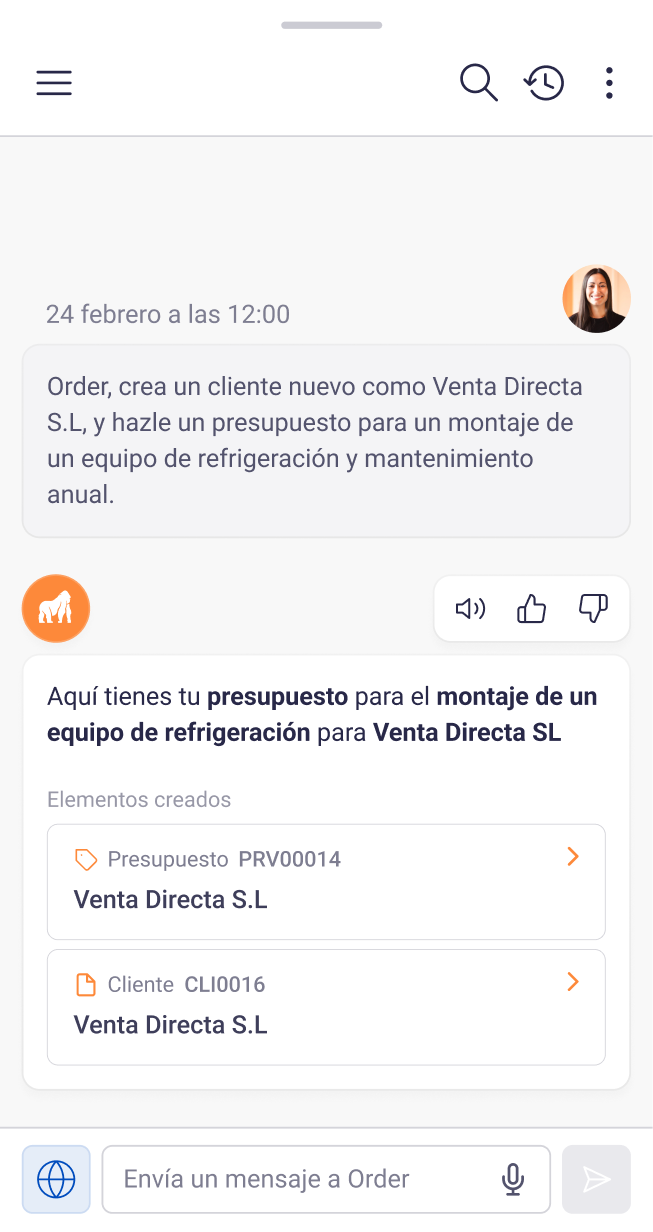Play the response aloud with speaker icon

click(470, 608)
